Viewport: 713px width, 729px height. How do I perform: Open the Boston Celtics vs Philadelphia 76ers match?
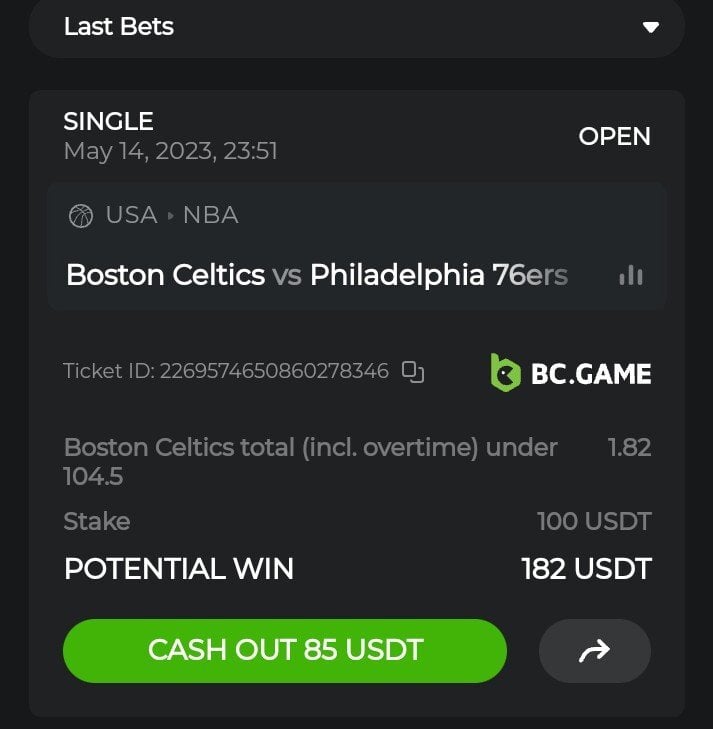tap(316, 275)
